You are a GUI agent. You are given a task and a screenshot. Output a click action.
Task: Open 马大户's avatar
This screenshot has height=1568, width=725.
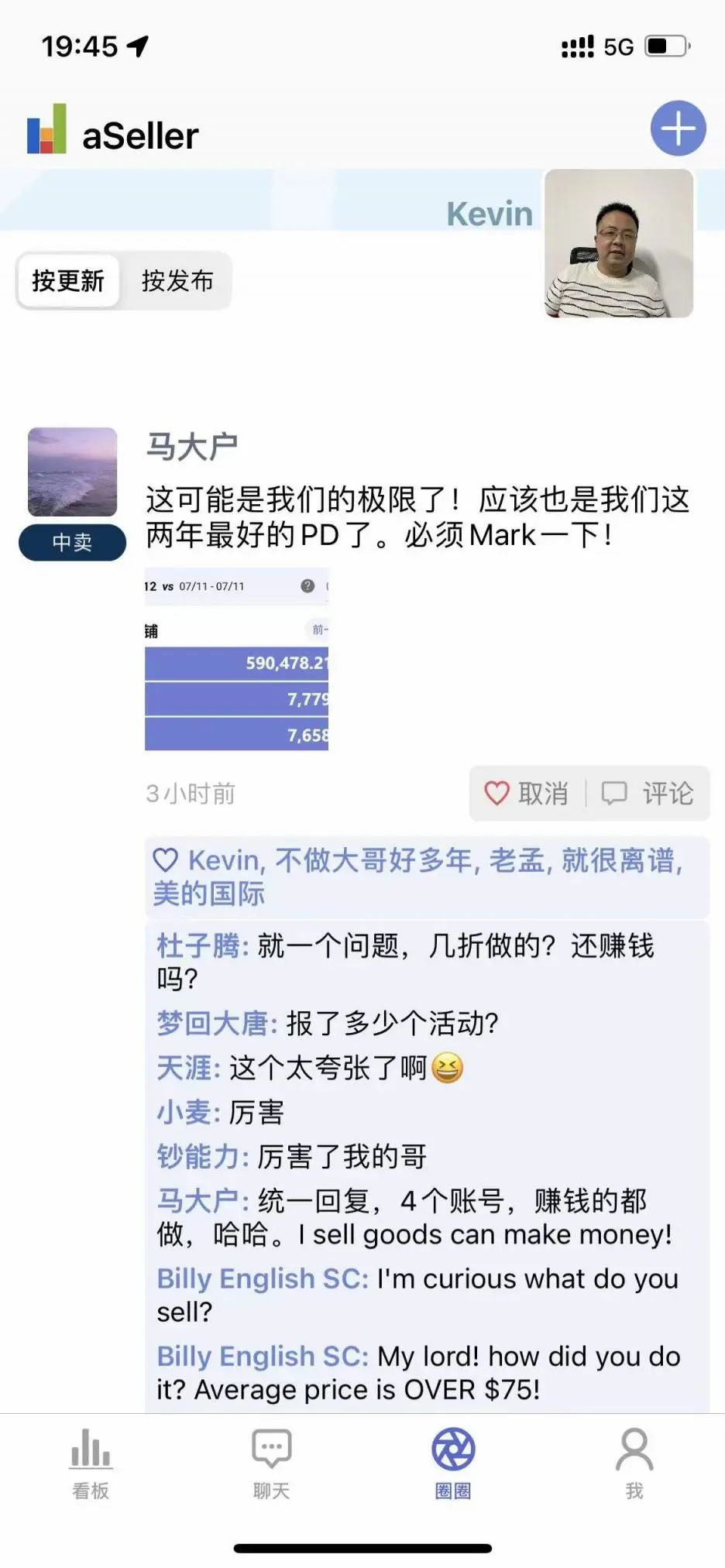pyautogui.click(x=73, y=472)
